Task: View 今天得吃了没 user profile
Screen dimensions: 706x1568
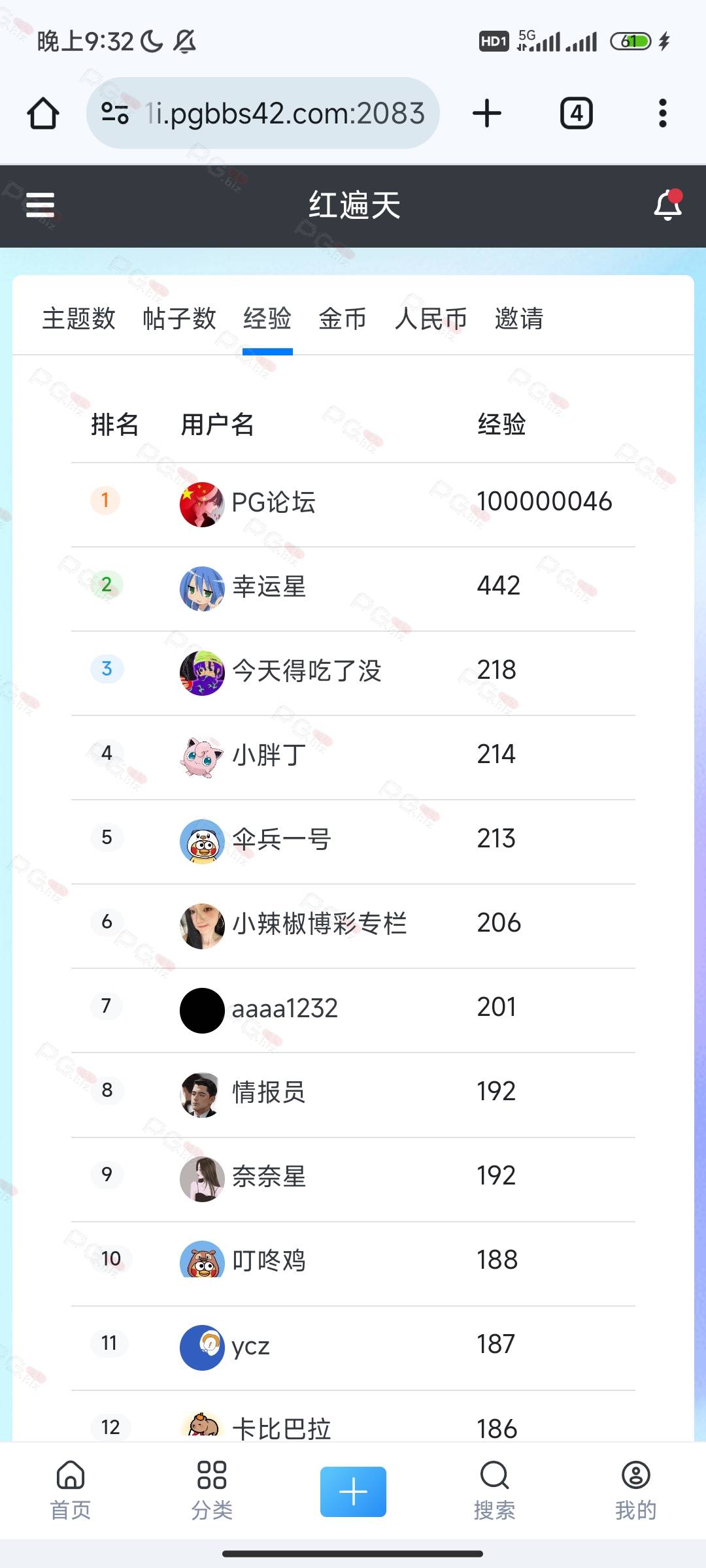Action: coord(306,671)
